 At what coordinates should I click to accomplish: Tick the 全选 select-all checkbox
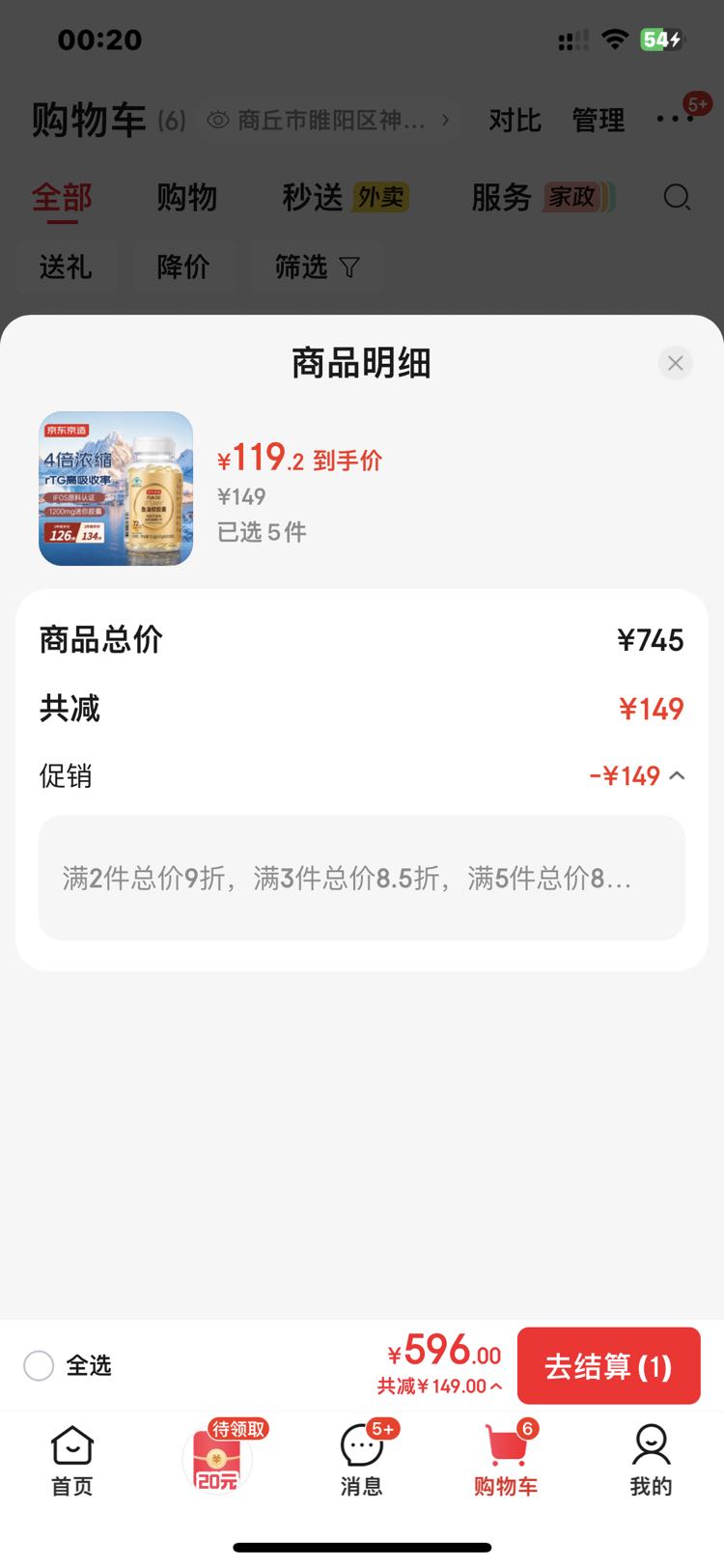pyautogui.click(x=39, y=1365)
